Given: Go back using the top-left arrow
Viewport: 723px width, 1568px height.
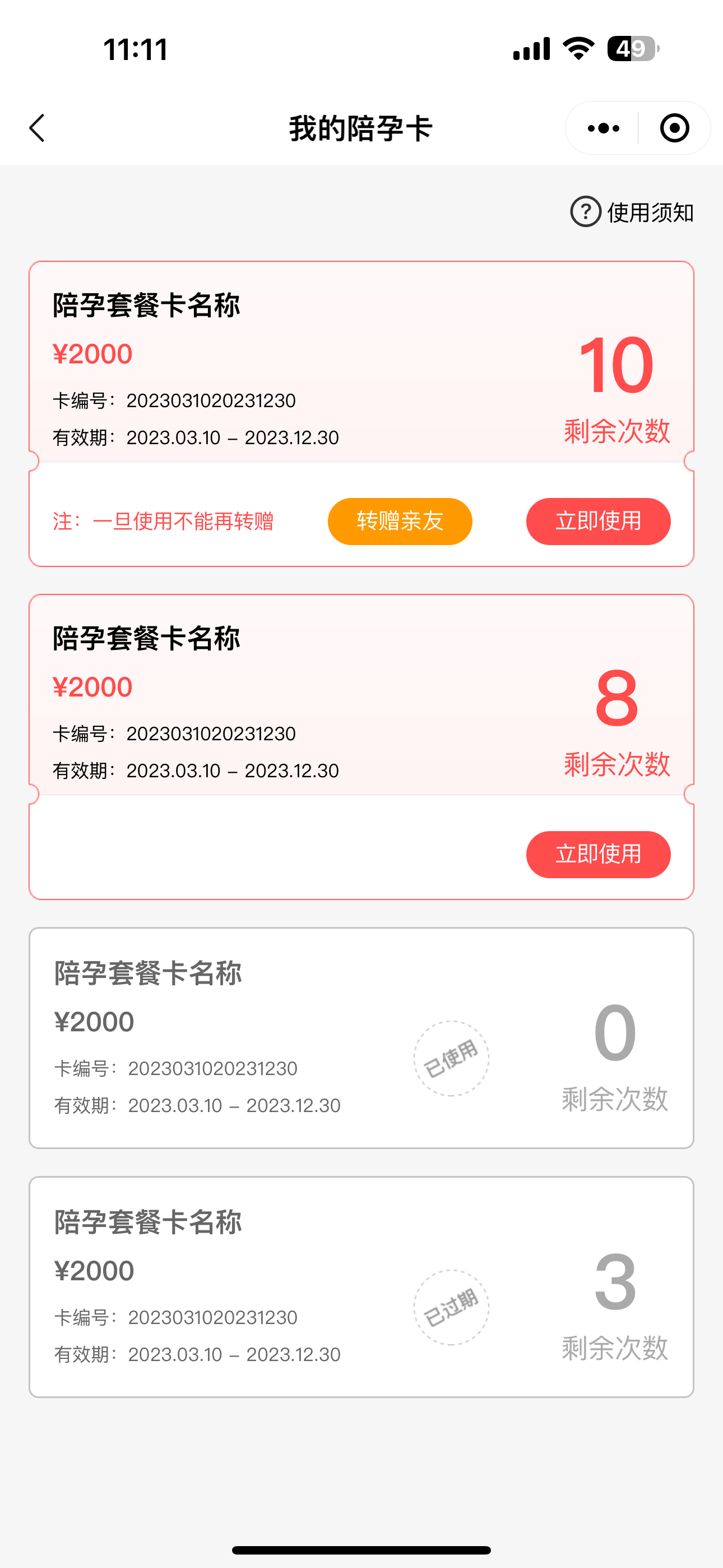Looking at the screenshot, I should point(37,128).
